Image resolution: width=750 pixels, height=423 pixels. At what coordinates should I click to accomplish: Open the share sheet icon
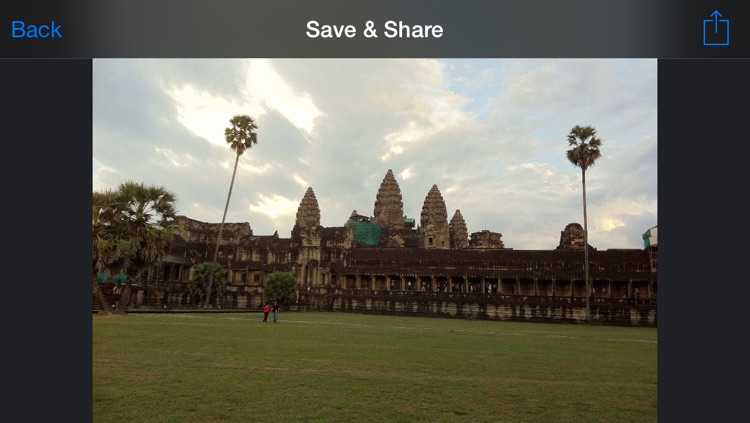tap(715, 28)
